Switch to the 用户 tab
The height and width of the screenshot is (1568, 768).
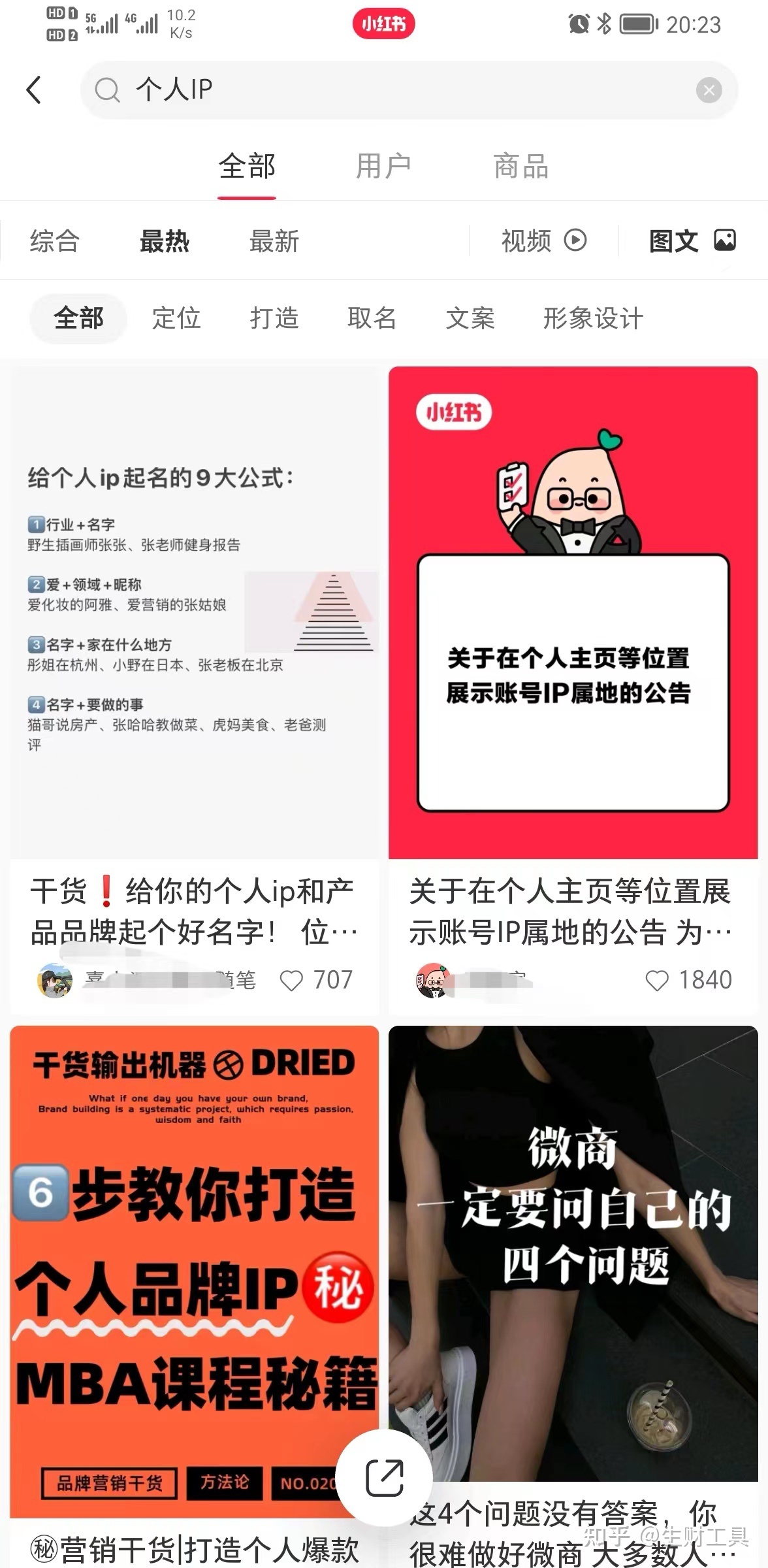(x=384, y=166)
